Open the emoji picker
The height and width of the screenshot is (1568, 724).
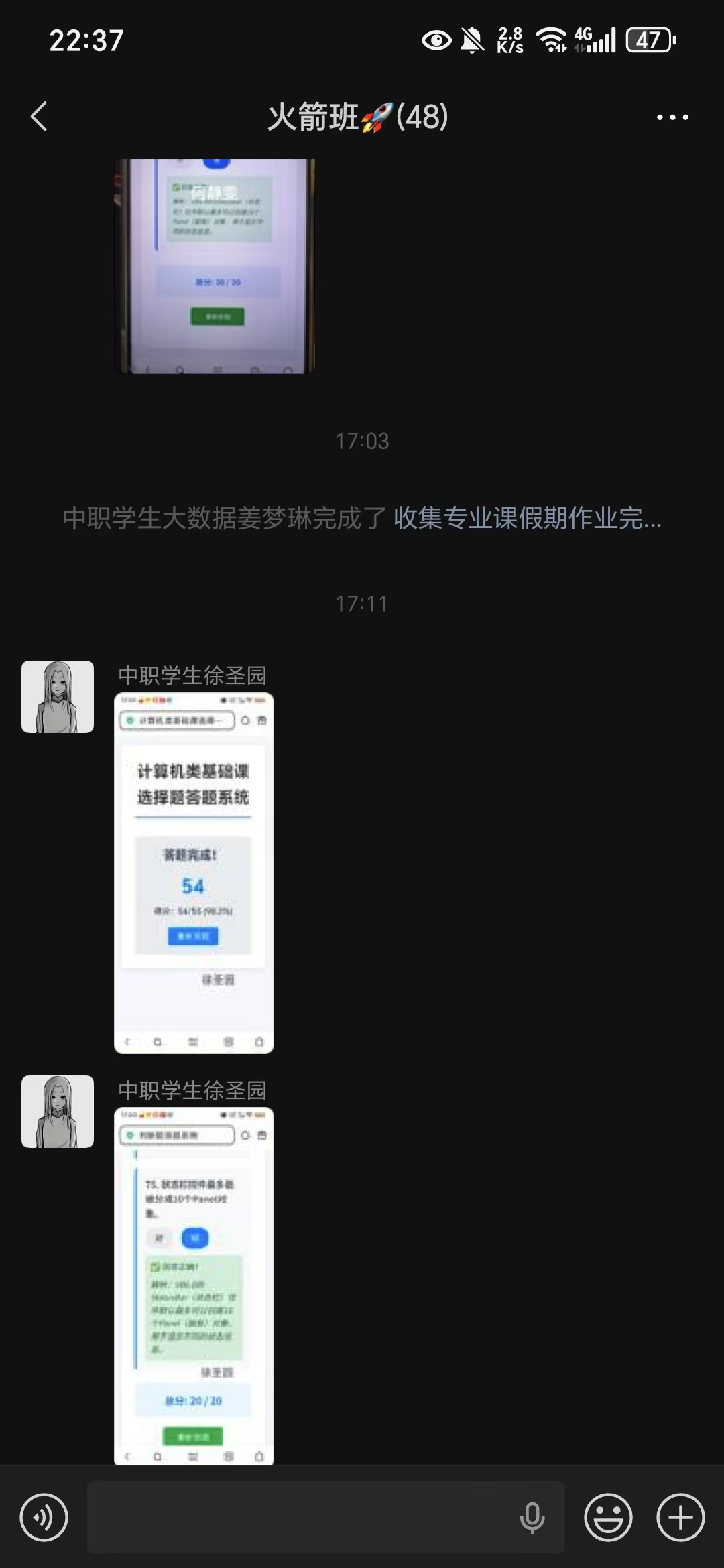(x=608, y=1517)
